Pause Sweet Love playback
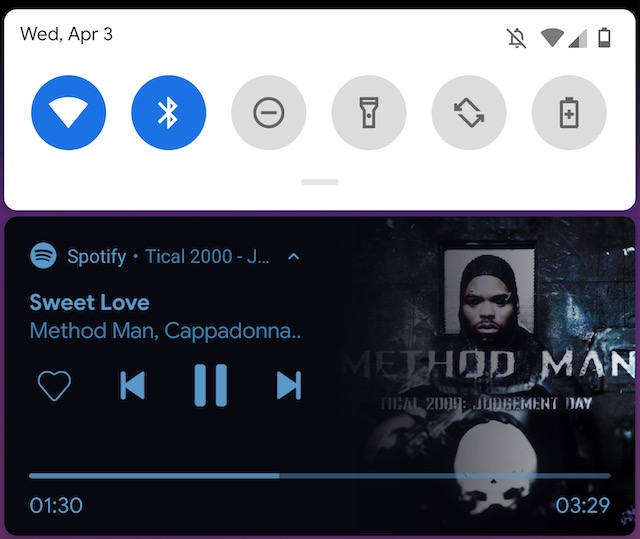The width and height of the screenshot is (640, 539). 210,385
